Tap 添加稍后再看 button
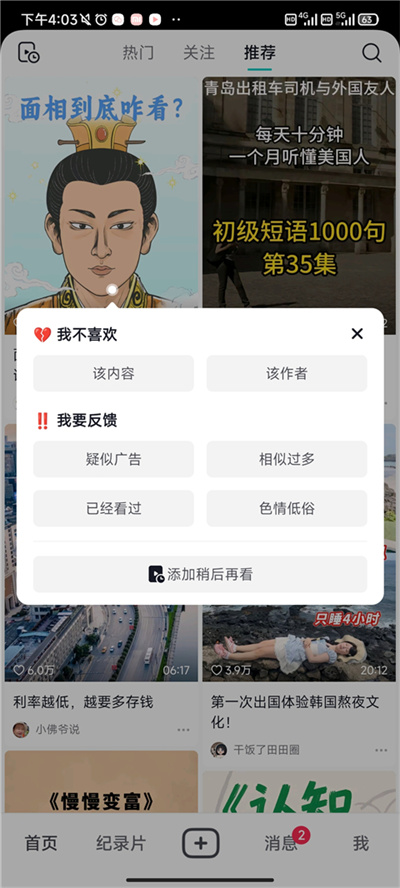This screenshot has width=400, height=888. (200, 574)
